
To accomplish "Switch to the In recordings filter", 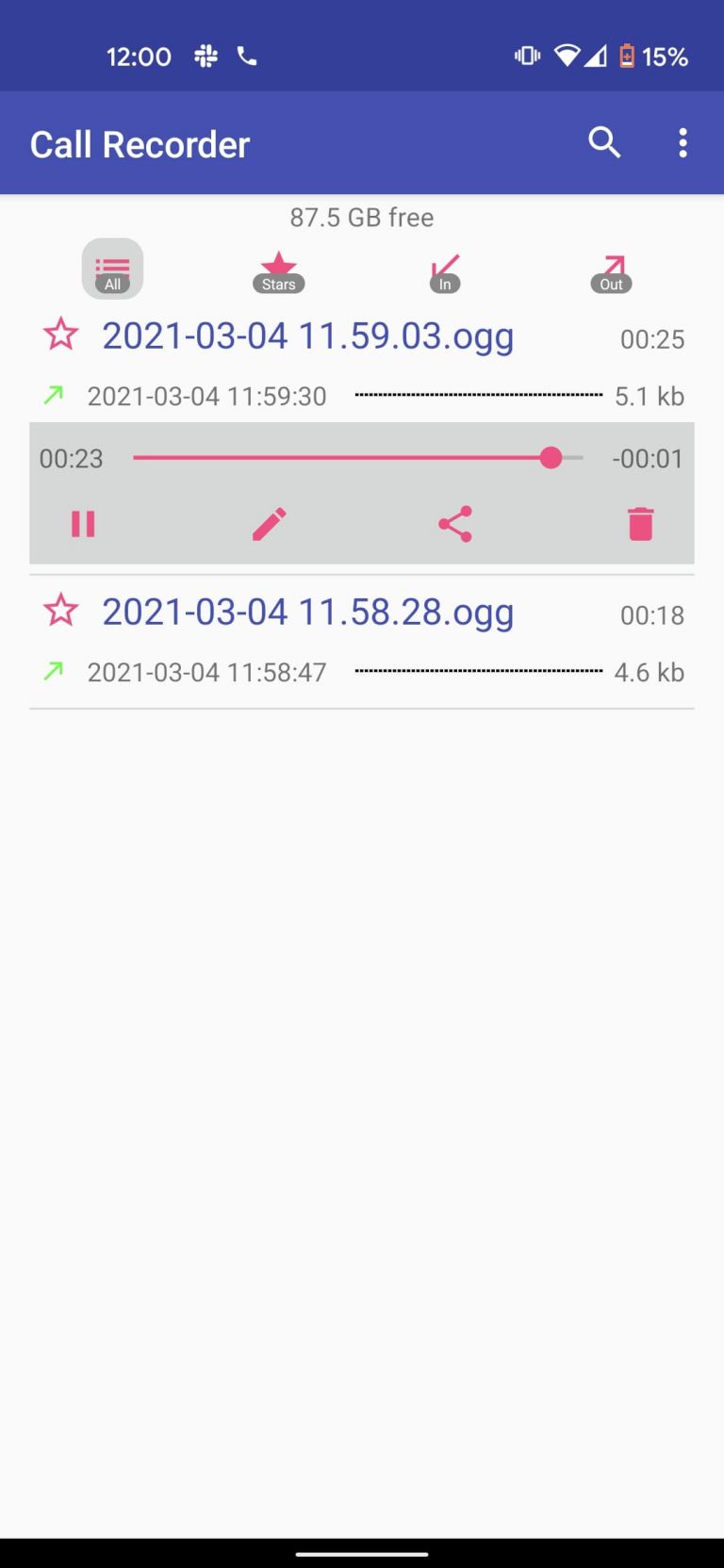I will click(444, 269).
